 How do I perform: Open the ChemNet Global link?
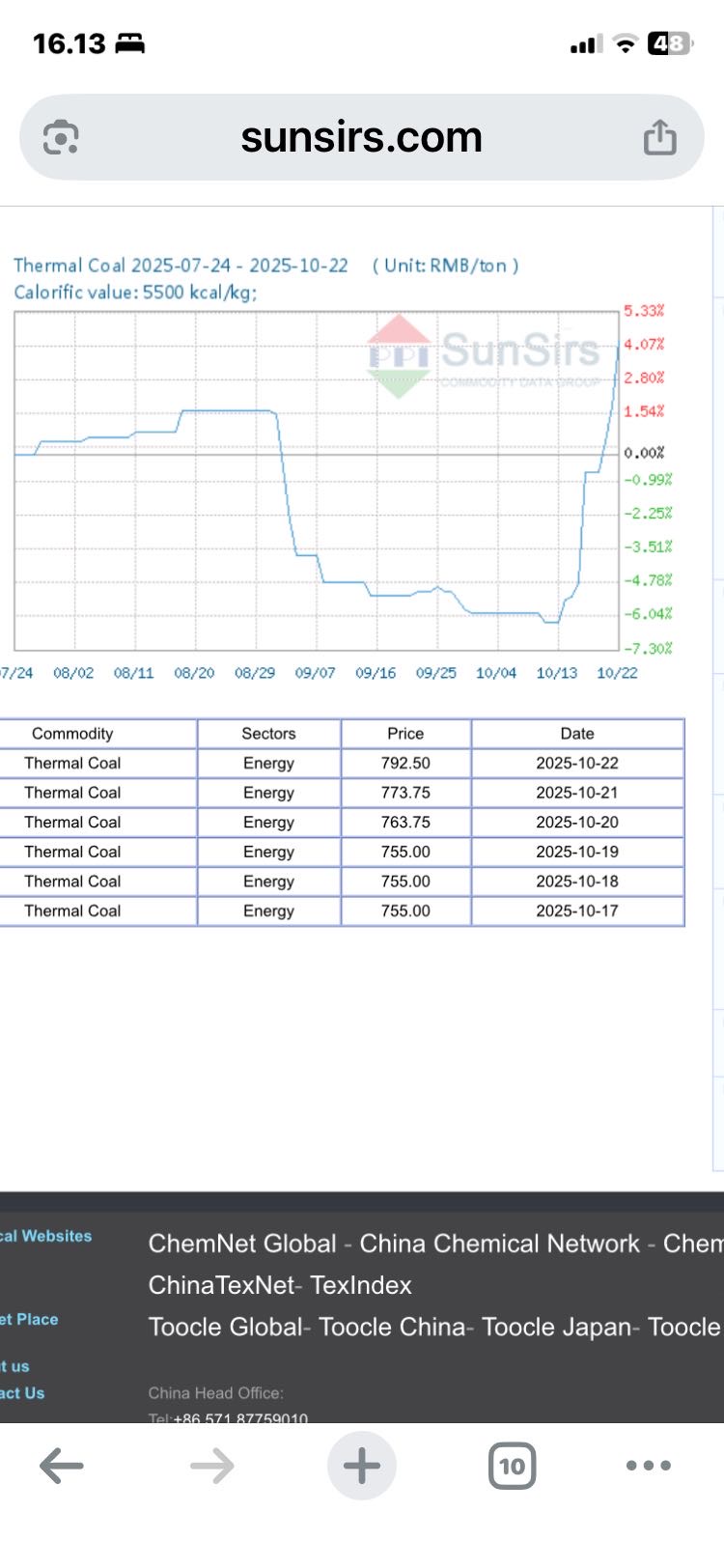(x=242, y=1244)
